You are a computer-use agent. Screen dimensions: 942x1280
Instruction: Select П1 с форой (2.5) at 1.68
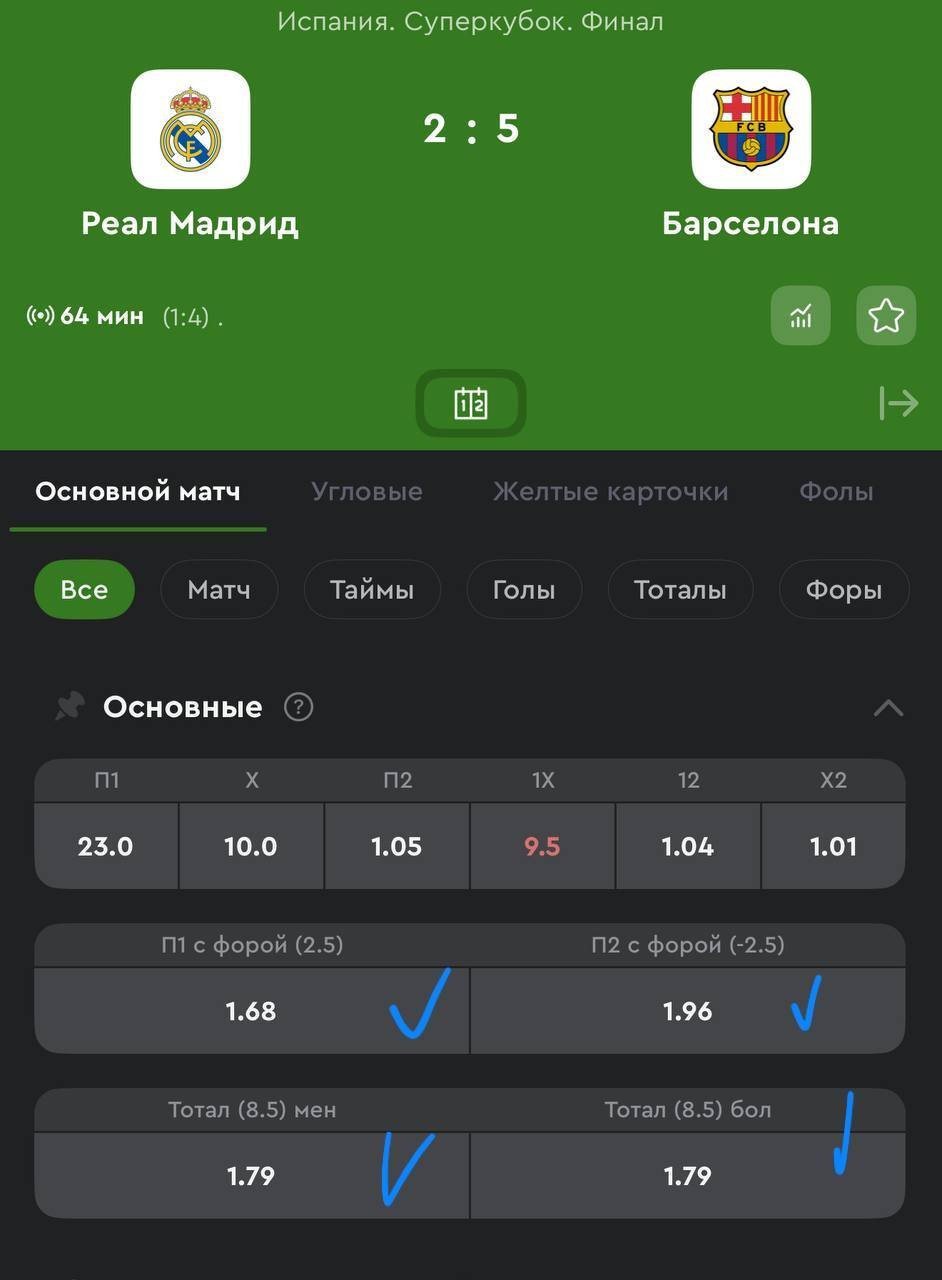(251, 1010)
